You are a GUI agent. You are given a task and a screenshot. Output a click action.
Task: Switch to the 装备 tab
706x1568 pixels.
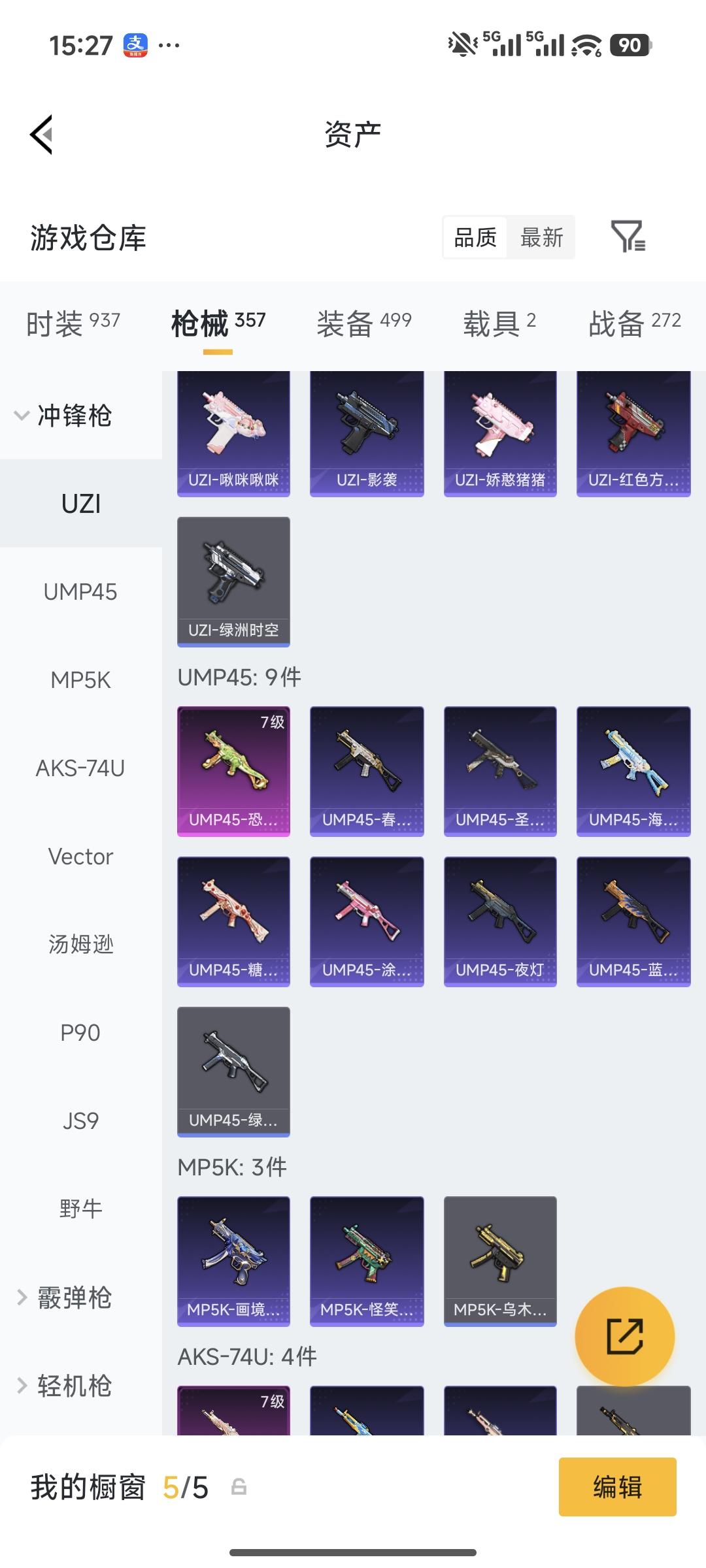(364, 323)
